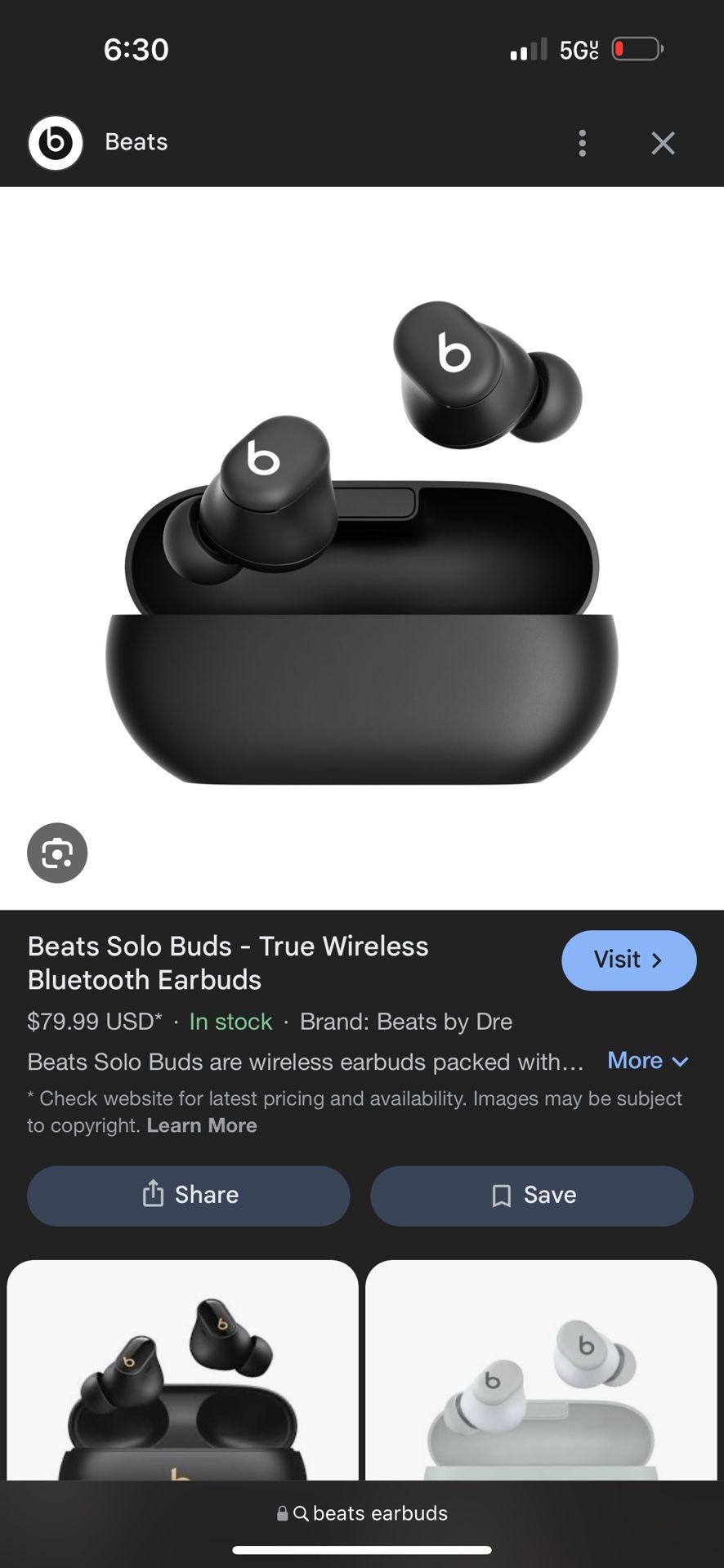Save this image to collections
The width and height of the screenshot is (724, 1568).
click(x=531, y=1195)
